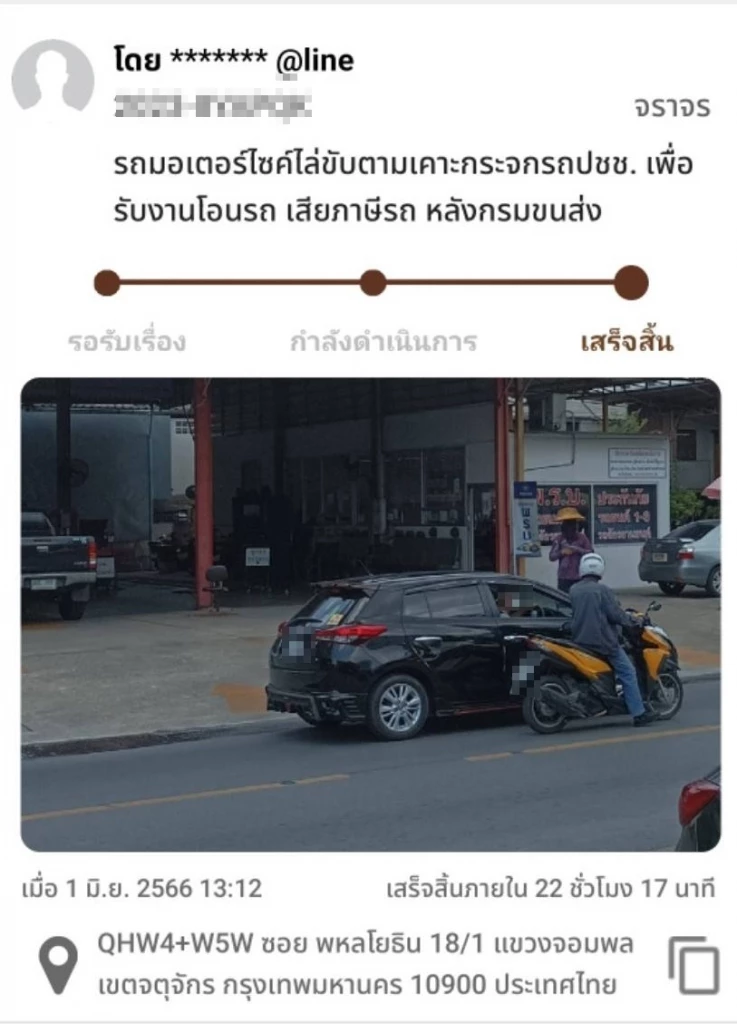The height and width of the screenshot is (1024, 737).
Task: Open the full address details
Action: coord(368,957)
